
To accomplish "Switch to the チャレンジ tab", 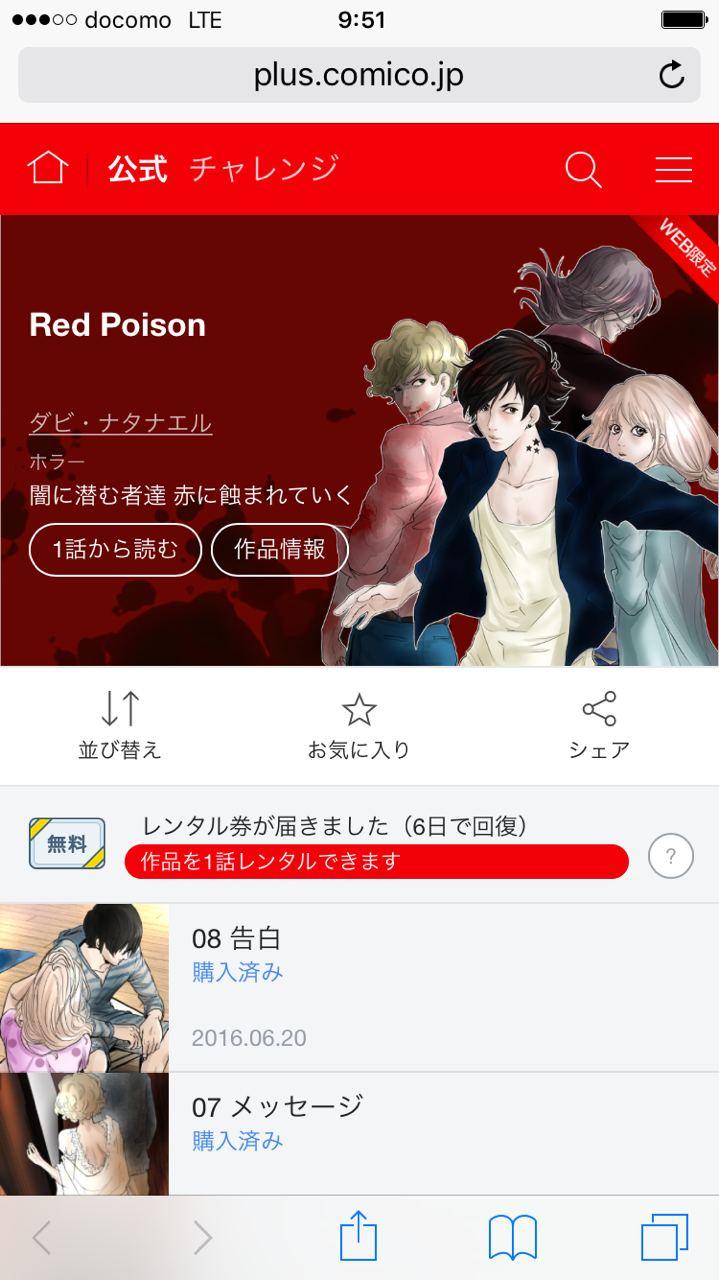I will point(264,169).
